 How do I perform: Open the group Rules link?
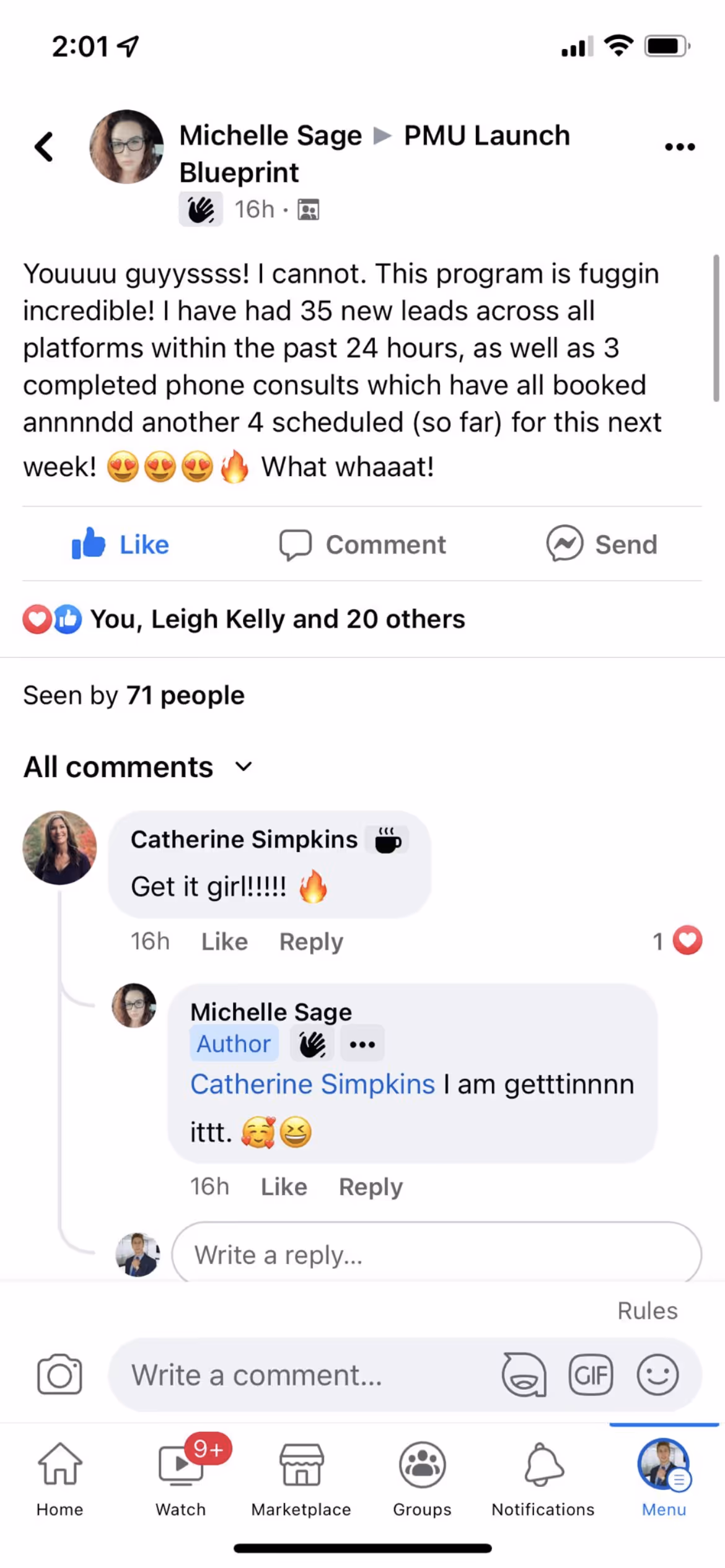[648, 1311]
